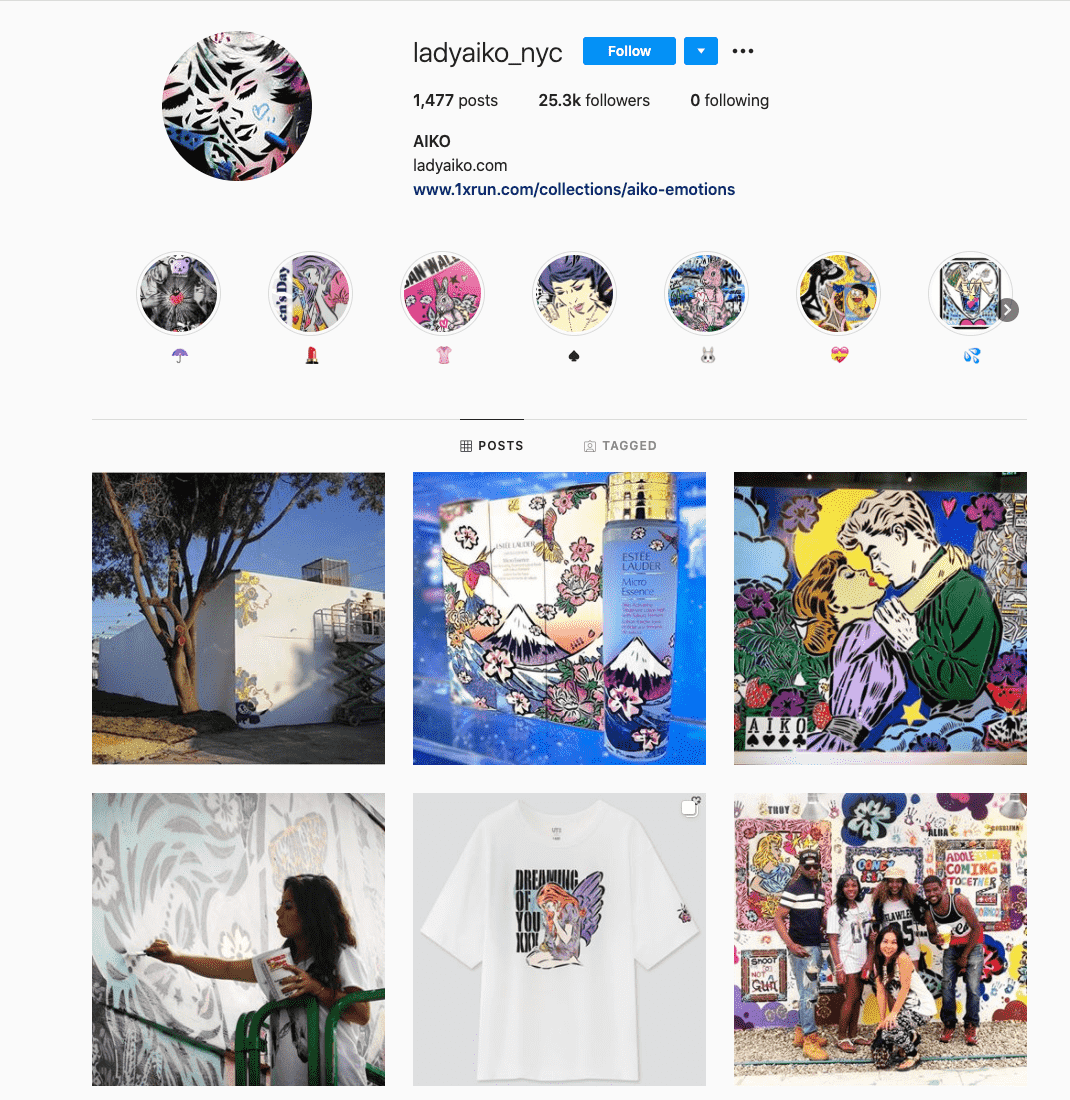Open the umbrella story highlight
The image size is (1070, 1100).
coord(178,293)
